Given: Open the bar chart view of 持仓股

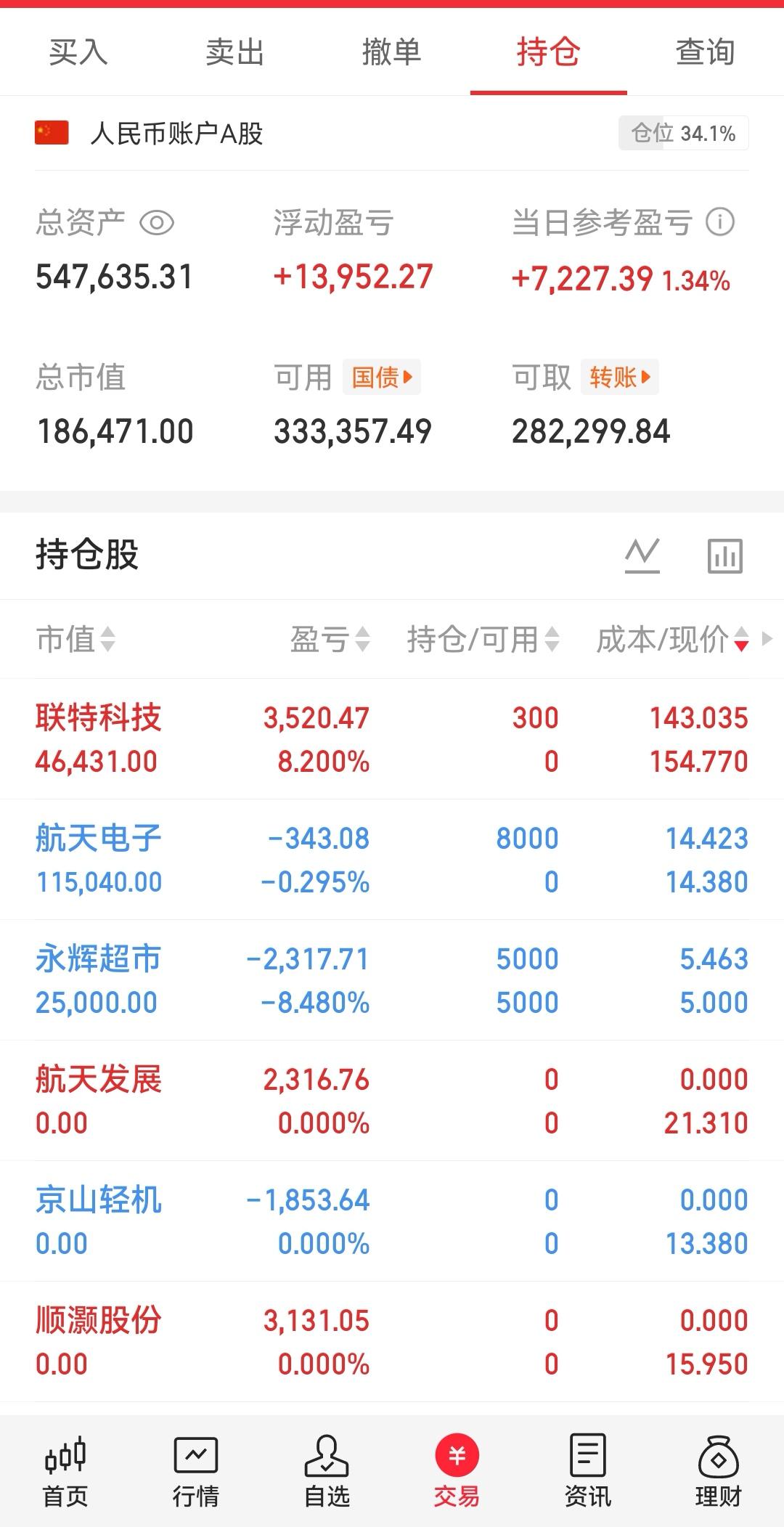Looking at the screenshot, I should (x=725, y=556).
